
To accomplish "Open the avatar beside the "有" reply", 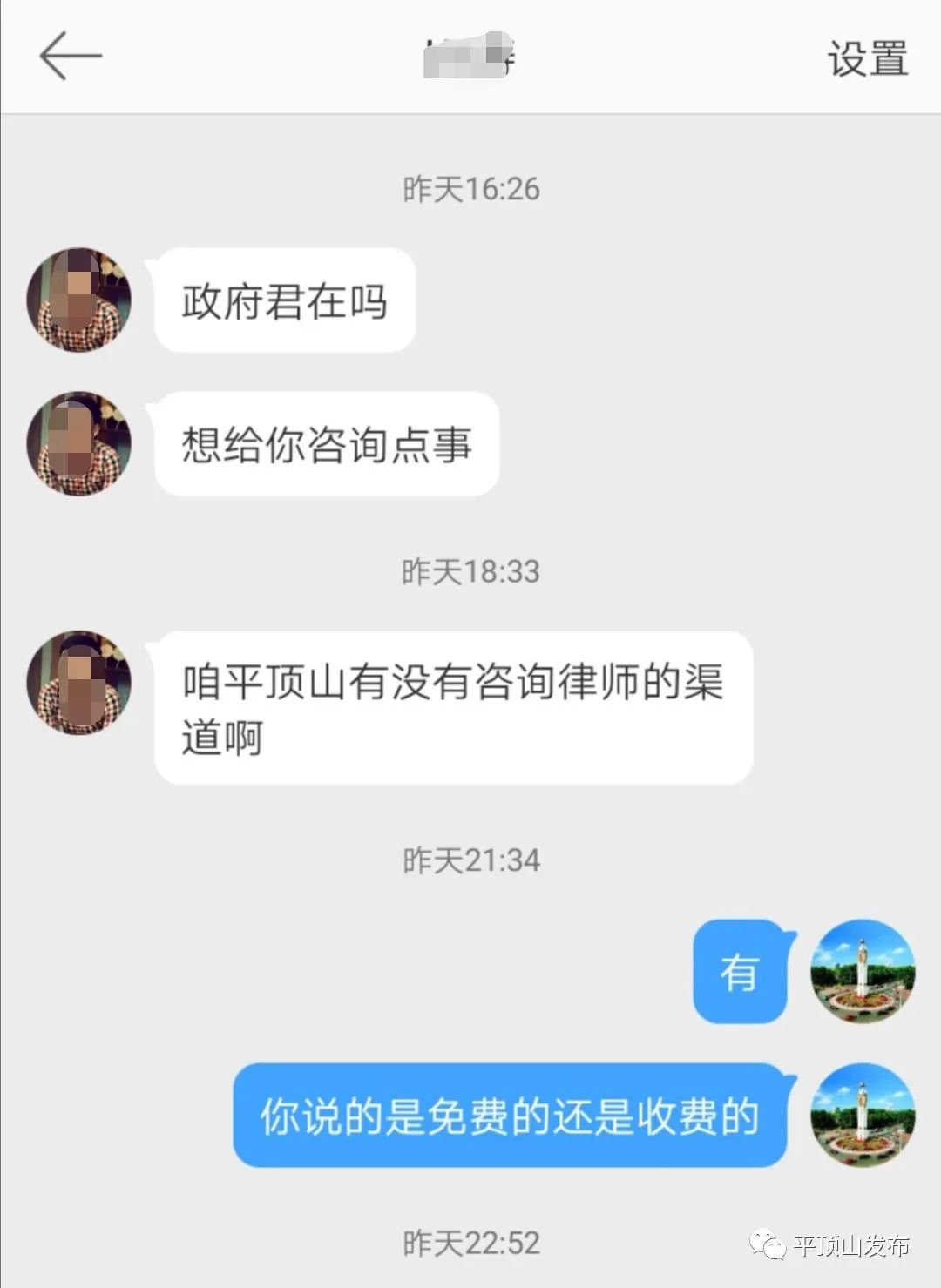I will [x=863, y=971].
